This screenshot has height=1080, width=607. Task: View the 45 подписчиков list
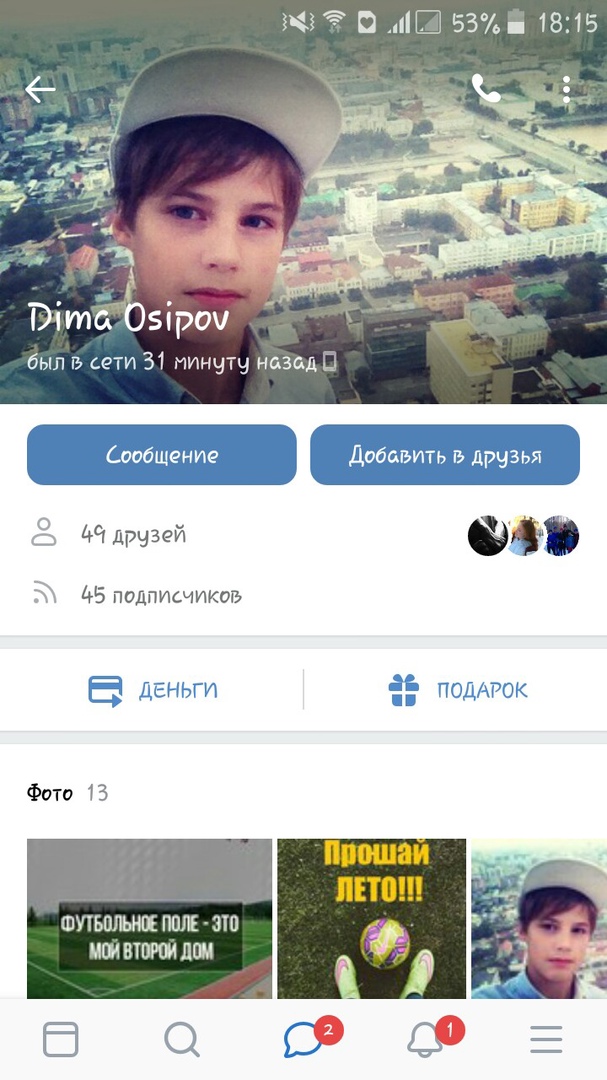point(160,596)
